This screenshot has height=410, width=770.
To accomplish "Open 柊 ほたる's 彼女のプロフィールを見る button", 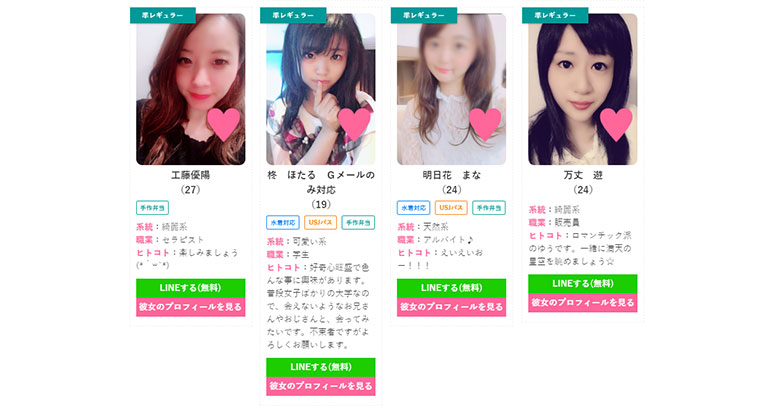I will point(320,386).
